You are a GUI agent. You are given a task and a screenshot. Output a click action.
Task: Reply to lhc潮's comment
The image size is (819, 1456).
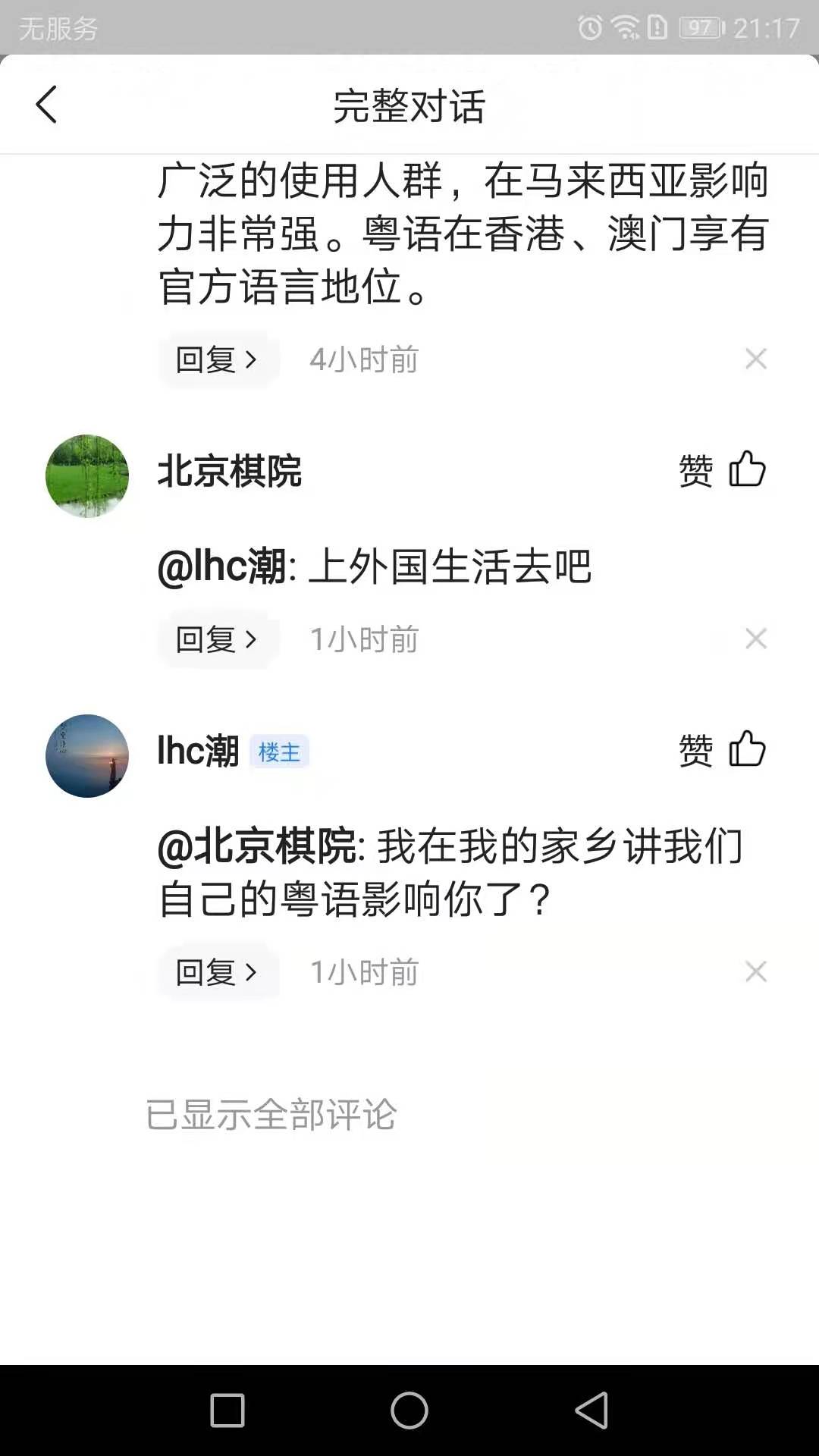217,971
